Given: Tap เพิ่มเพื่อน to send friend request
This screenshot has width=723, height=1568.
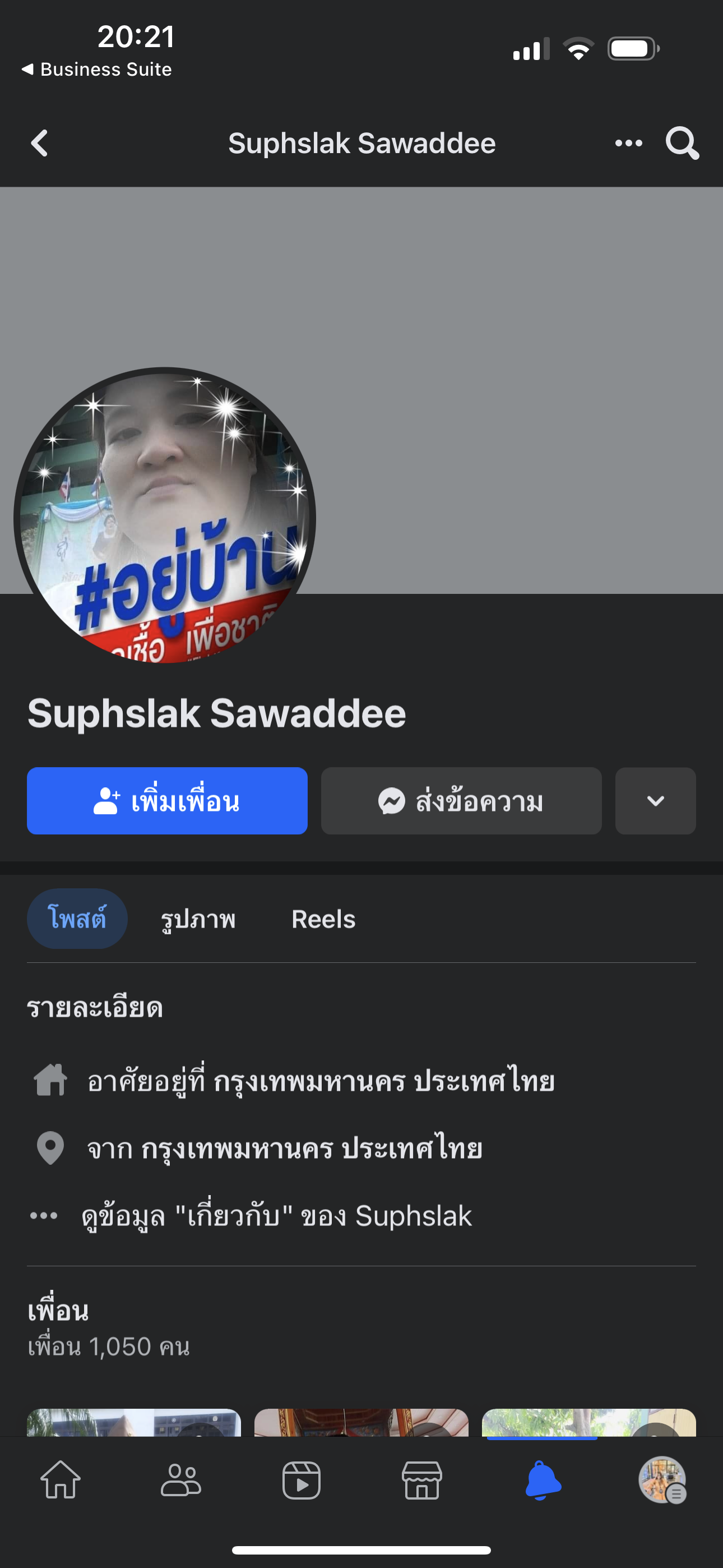Looking at the screenshot, I should click(x=167, y=800).
